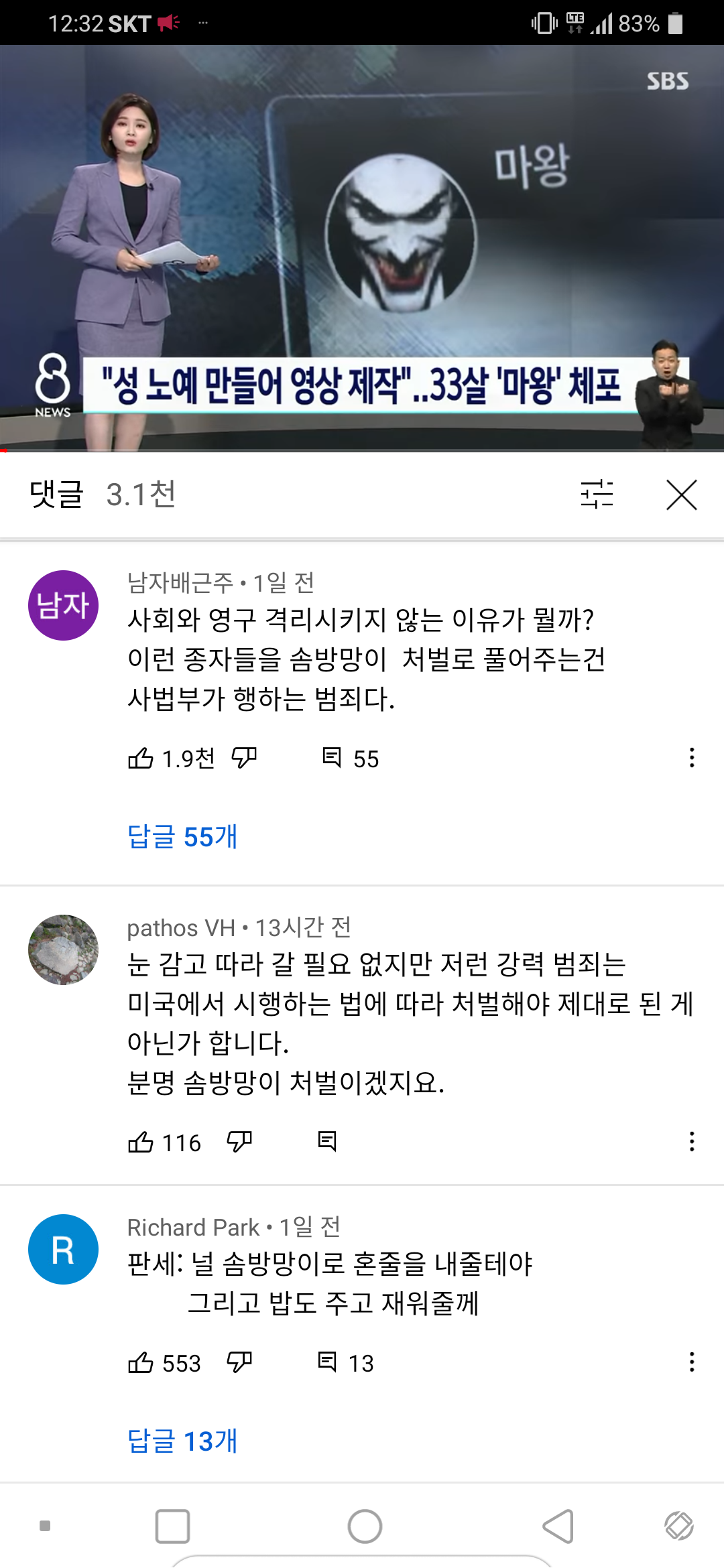Image resolution: width=724 pixels, height=1568 pixels.
Task: Expand the 답글 55개 replies
Action: [x=182, y=837]
